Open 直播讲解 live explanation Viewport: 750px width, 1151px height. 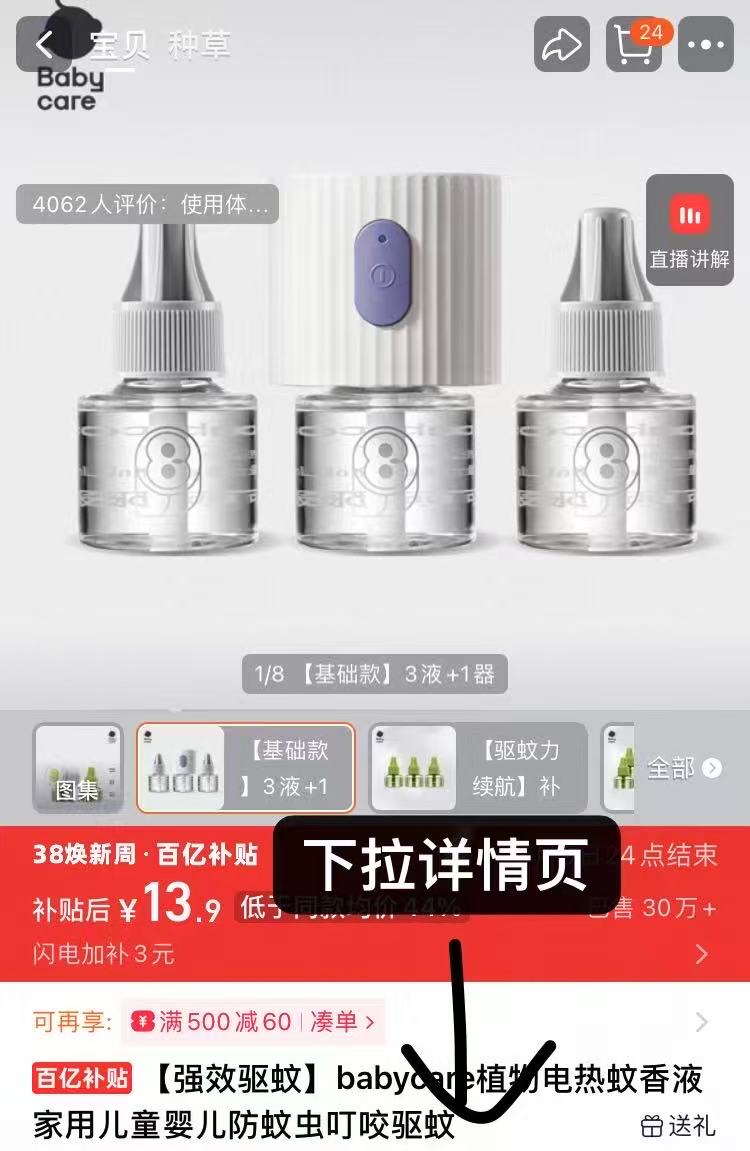pyautogui.click(x=689, y=231)
